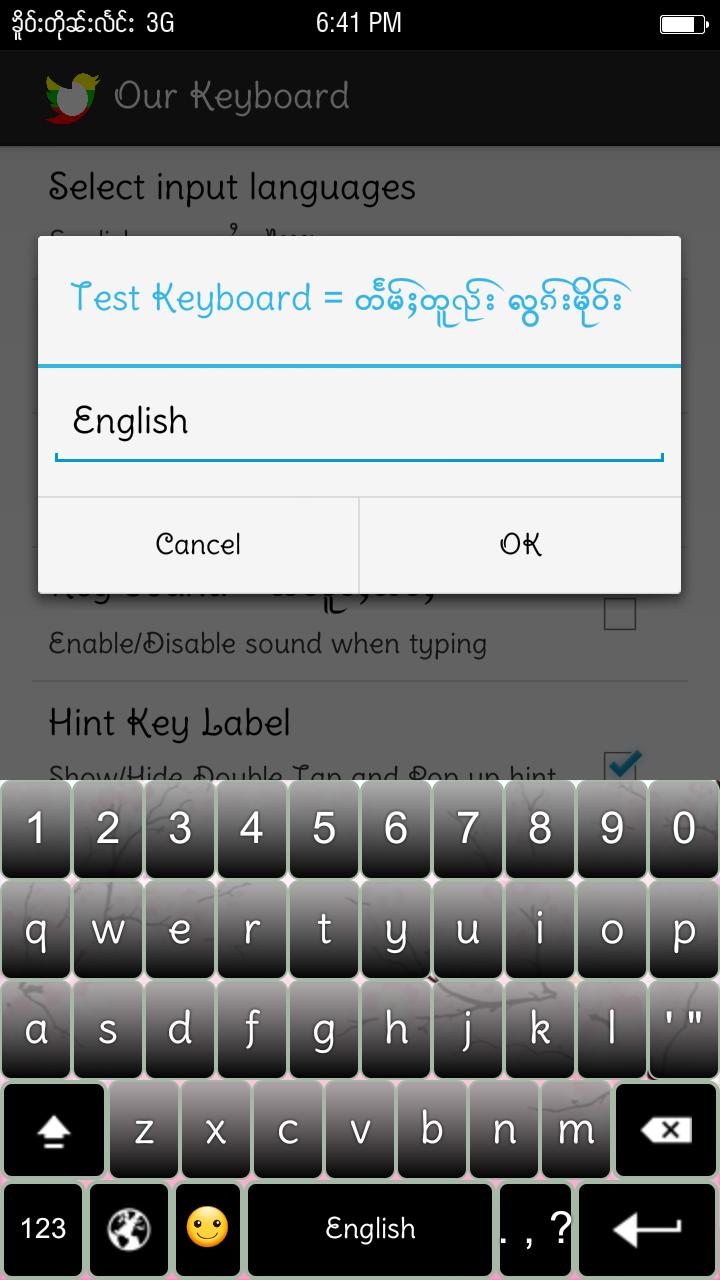Type the letter q key
The image size is (720, 1280).
click(x=36, y=930)
